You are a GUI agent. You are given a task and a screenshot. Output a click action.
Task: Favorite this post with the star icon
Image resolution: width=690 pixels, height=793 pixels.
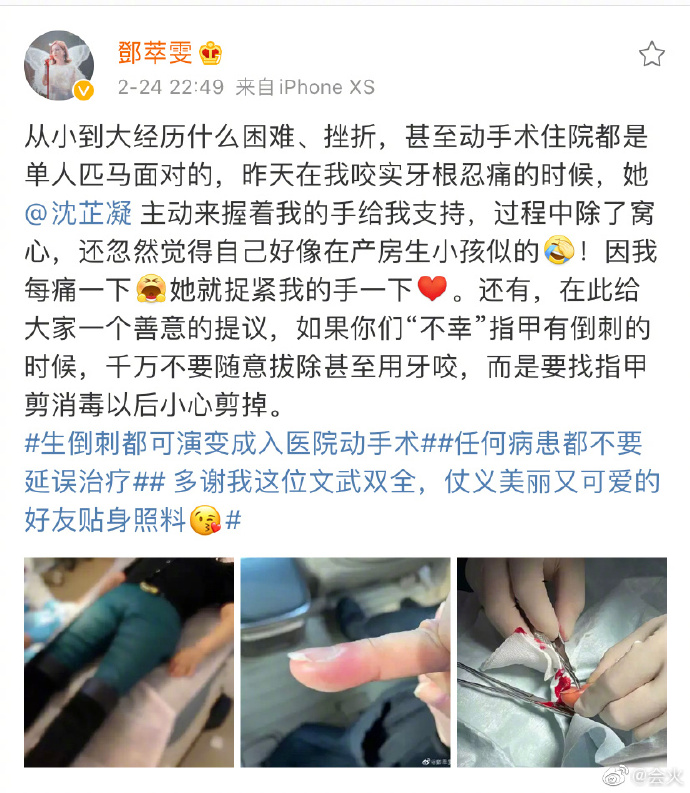[x=651, y=54]
